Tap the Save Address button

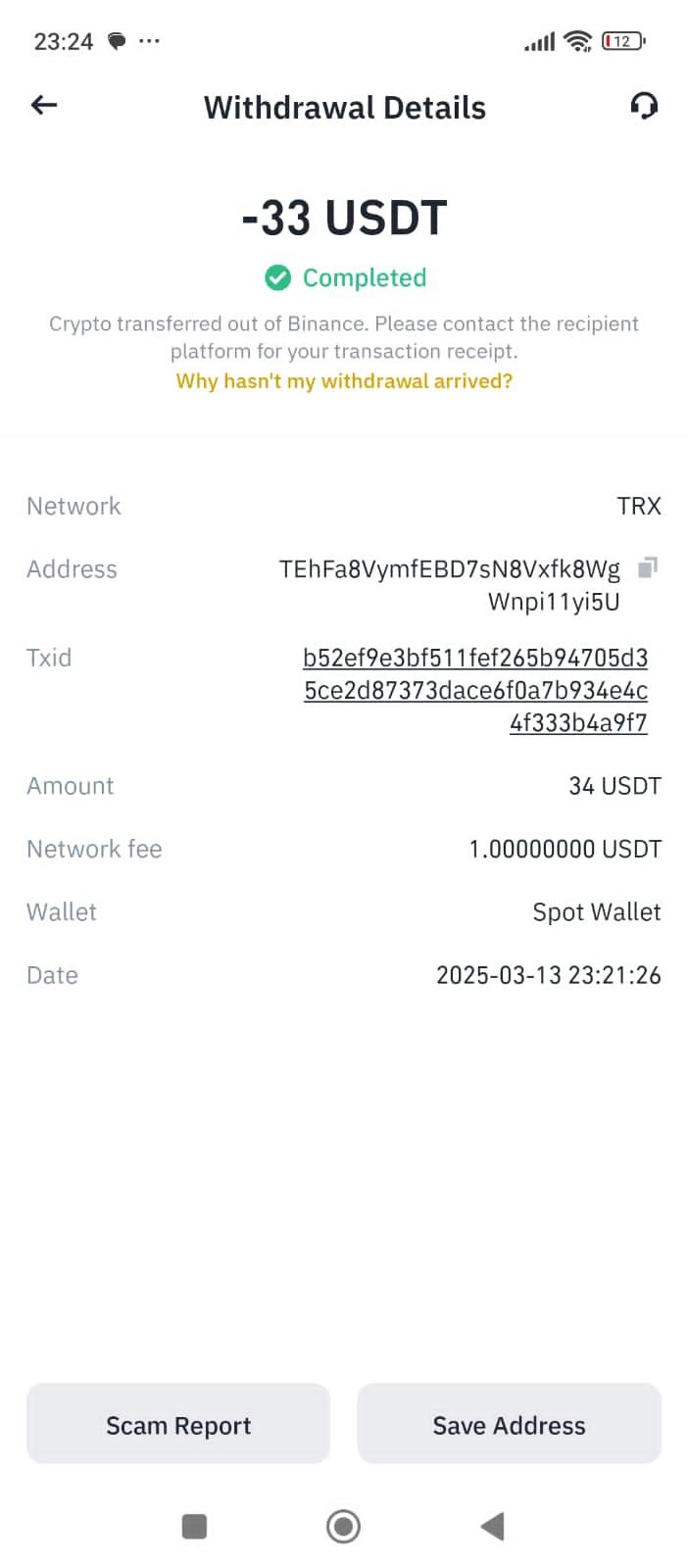[509, 1424]
